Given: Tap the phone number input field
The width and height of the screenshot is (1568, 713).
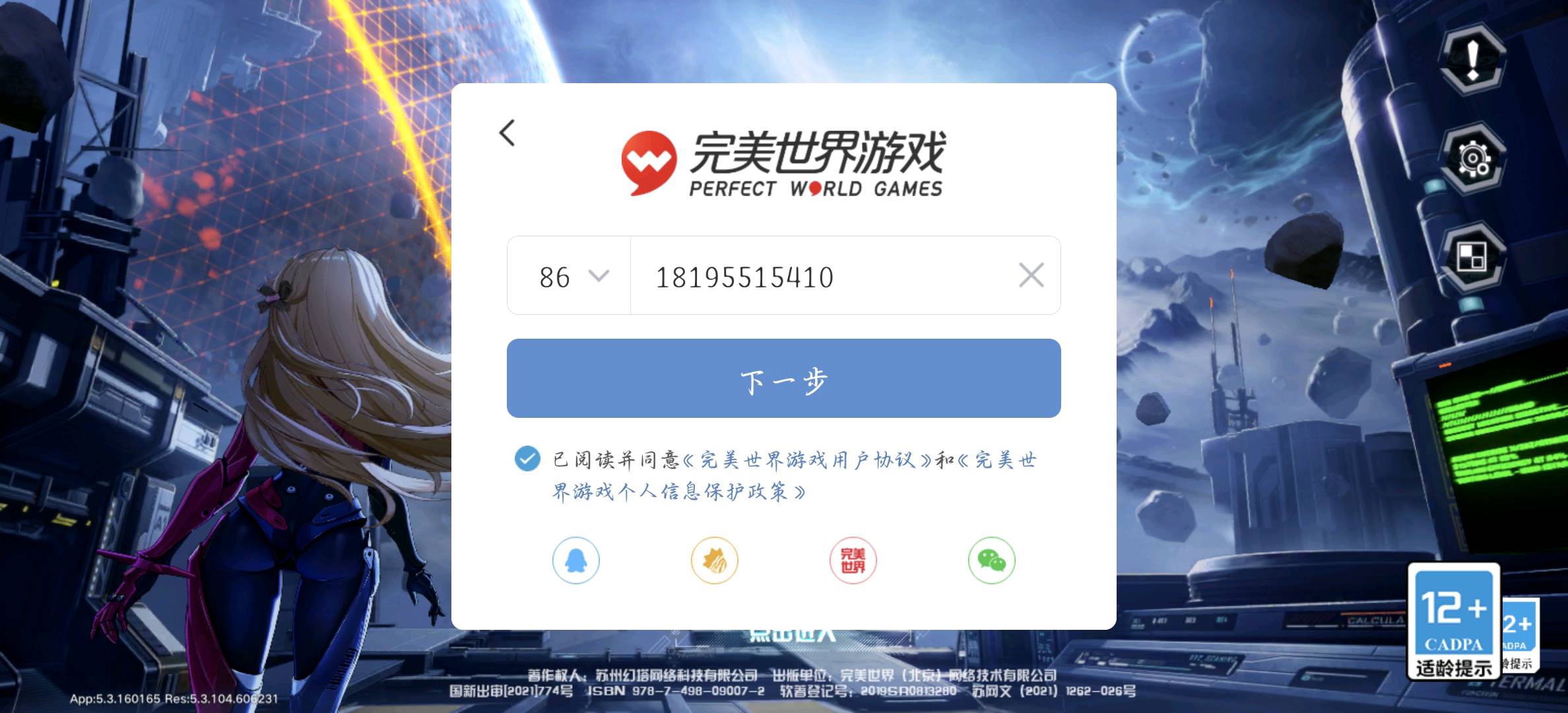Looking at the screenshot, I should [818, 276].
